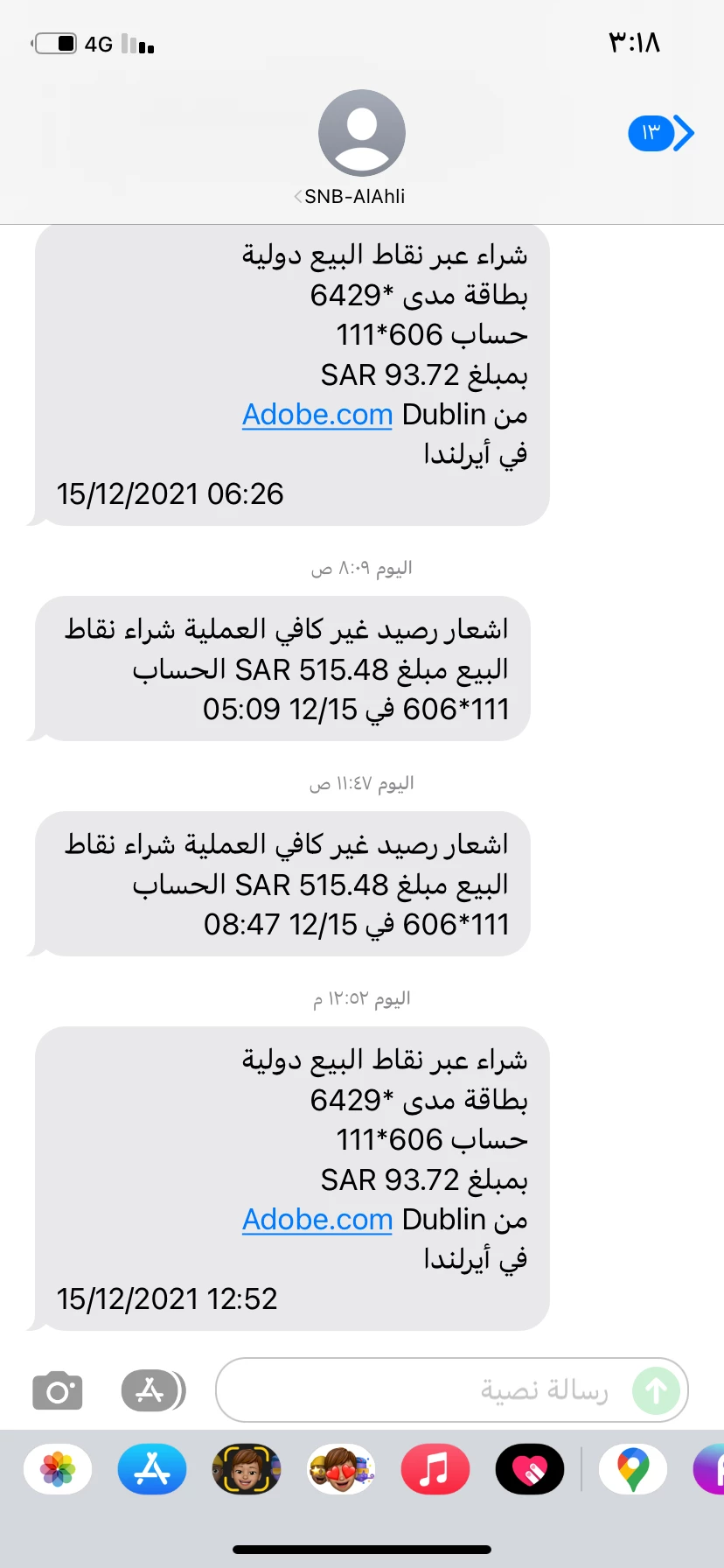Toggle the iMessage apps drawer button

tap(152, 1390)
